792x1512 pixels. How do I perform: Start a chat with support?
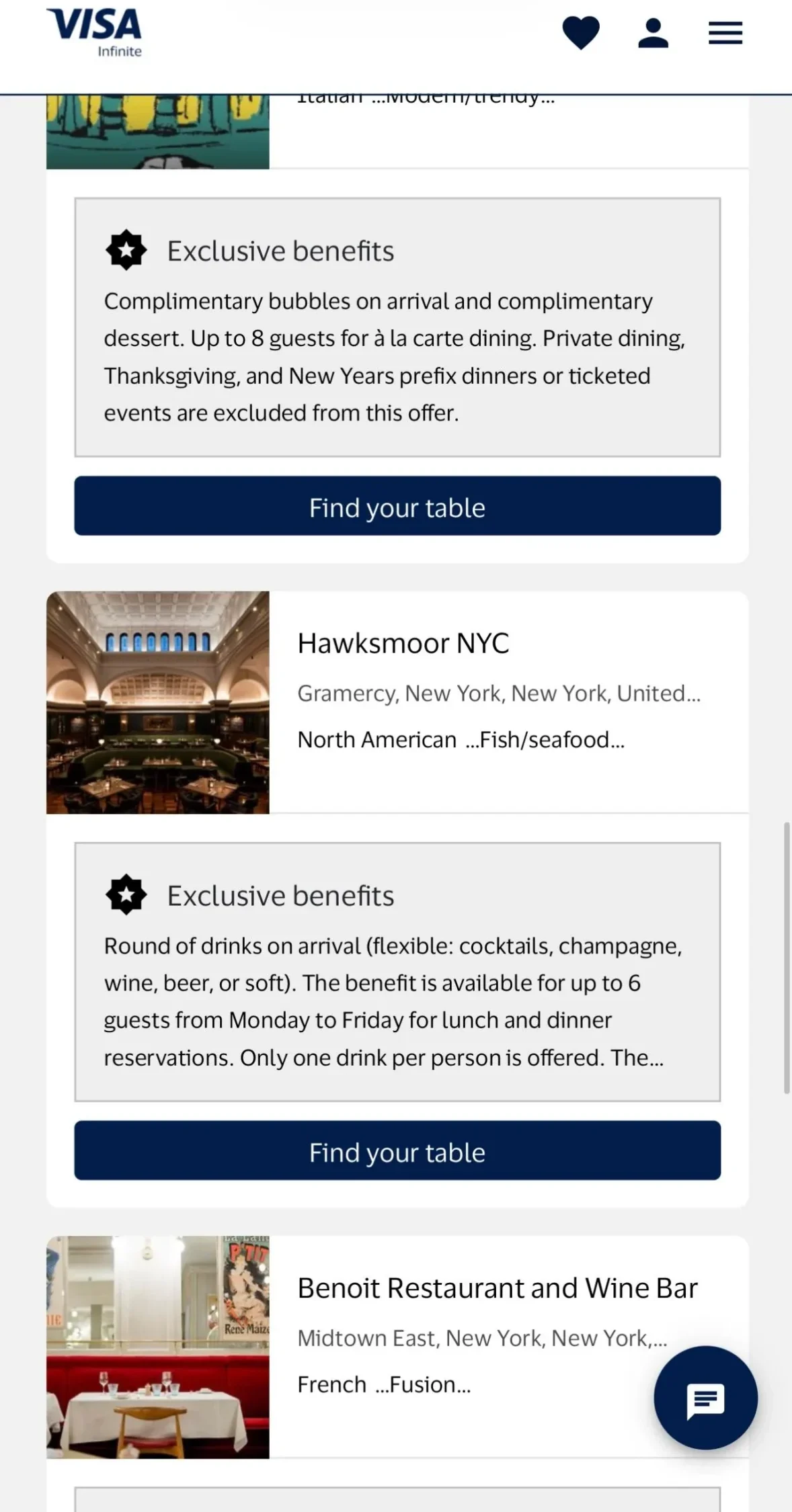[x=705, y=1398]
